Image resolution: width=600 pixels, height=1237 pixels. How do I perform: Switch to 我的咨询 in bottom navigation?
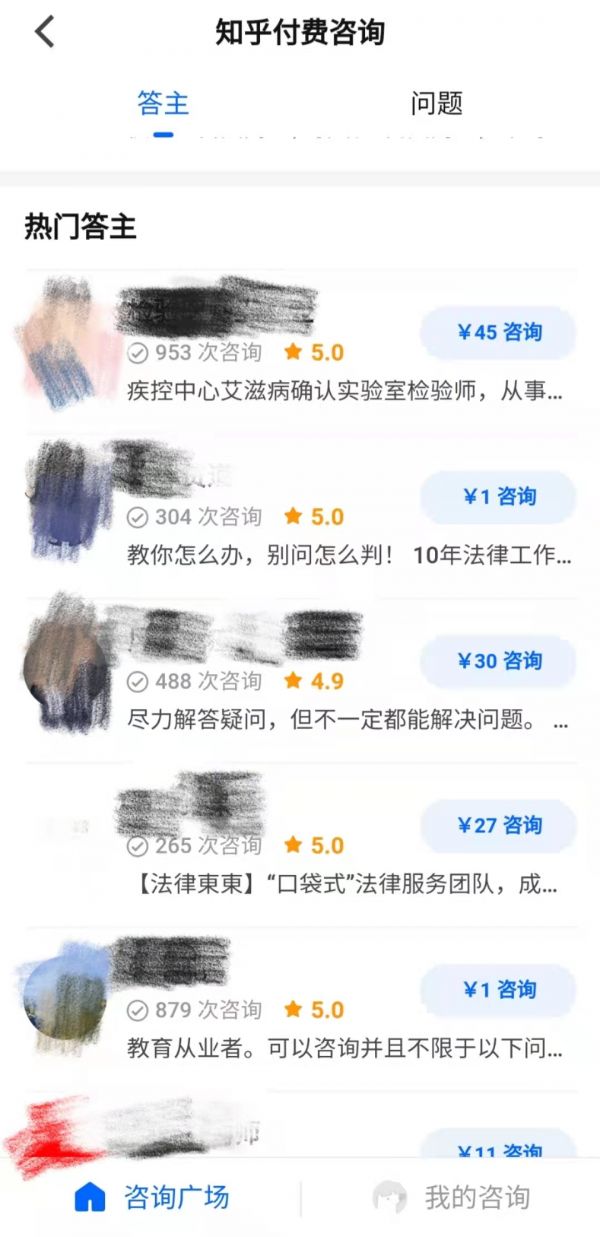[x=450, y=1197]
